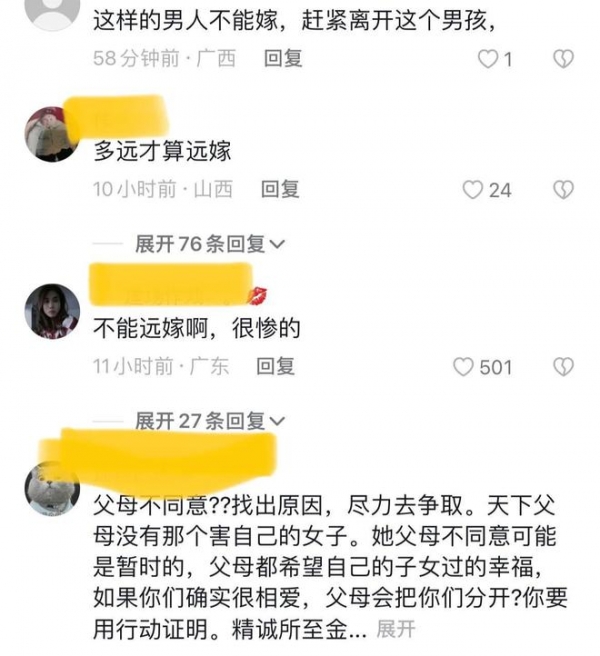Open the avatar of the 山西 commenter
This screenshot has height=656, width=600.
[51, 133]
